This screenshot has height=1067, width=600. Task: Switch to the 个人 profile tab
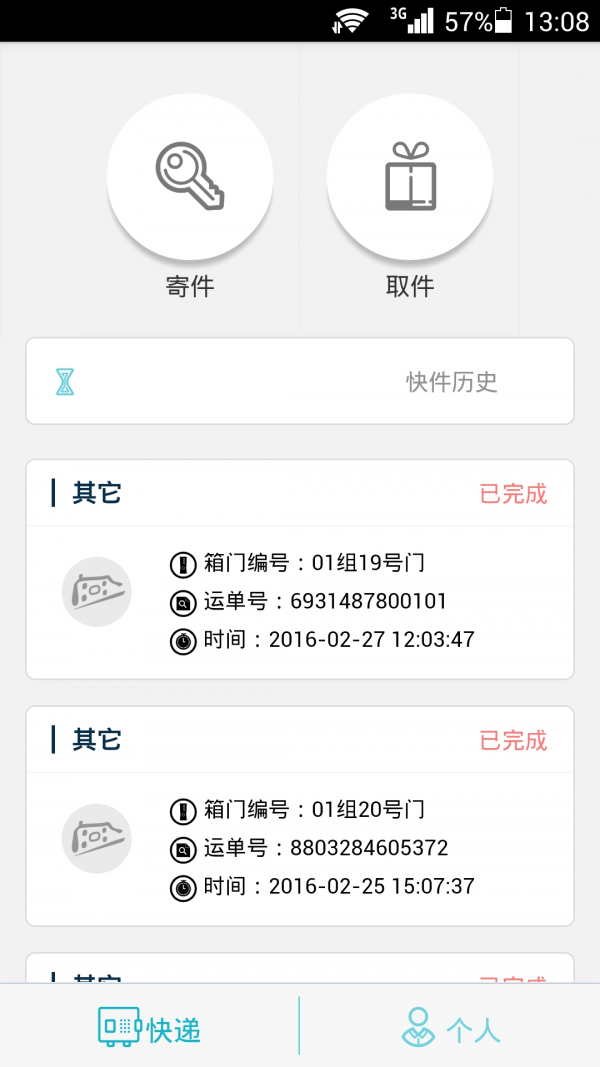450,1027
